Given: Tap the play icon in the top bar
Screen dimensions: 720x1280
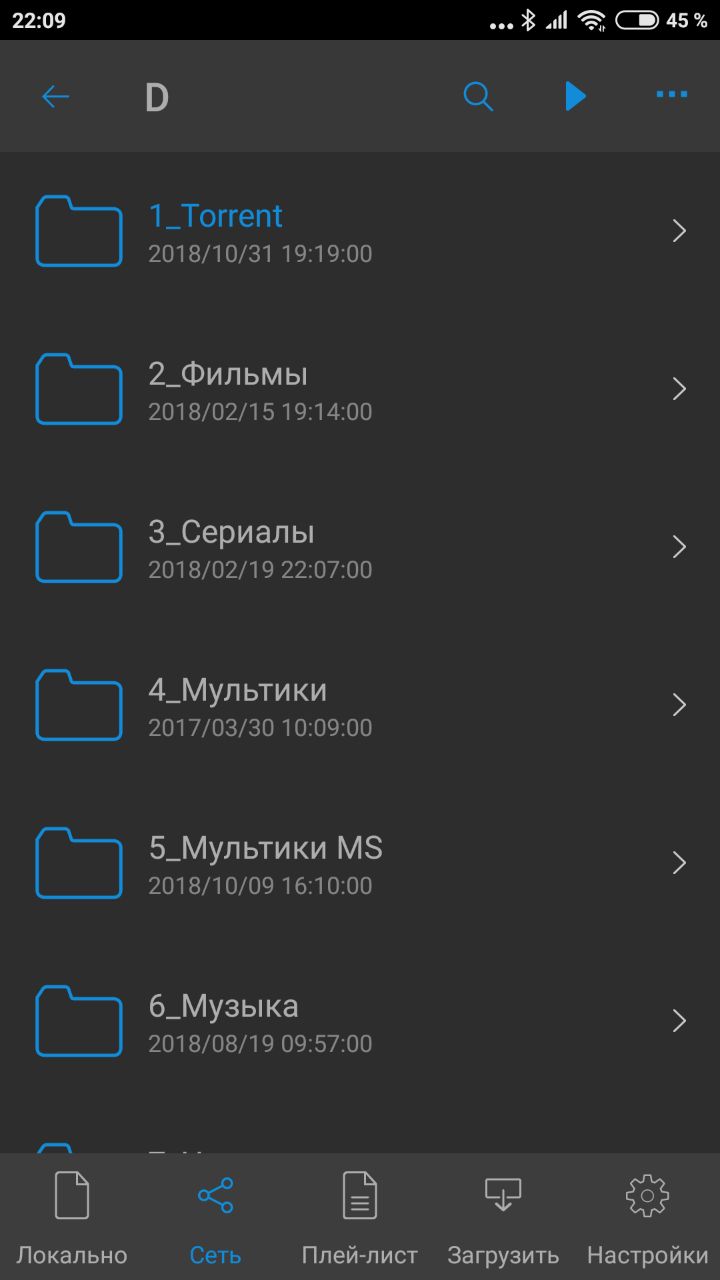Looking at the screenshot, I should (x=575, y=96).
